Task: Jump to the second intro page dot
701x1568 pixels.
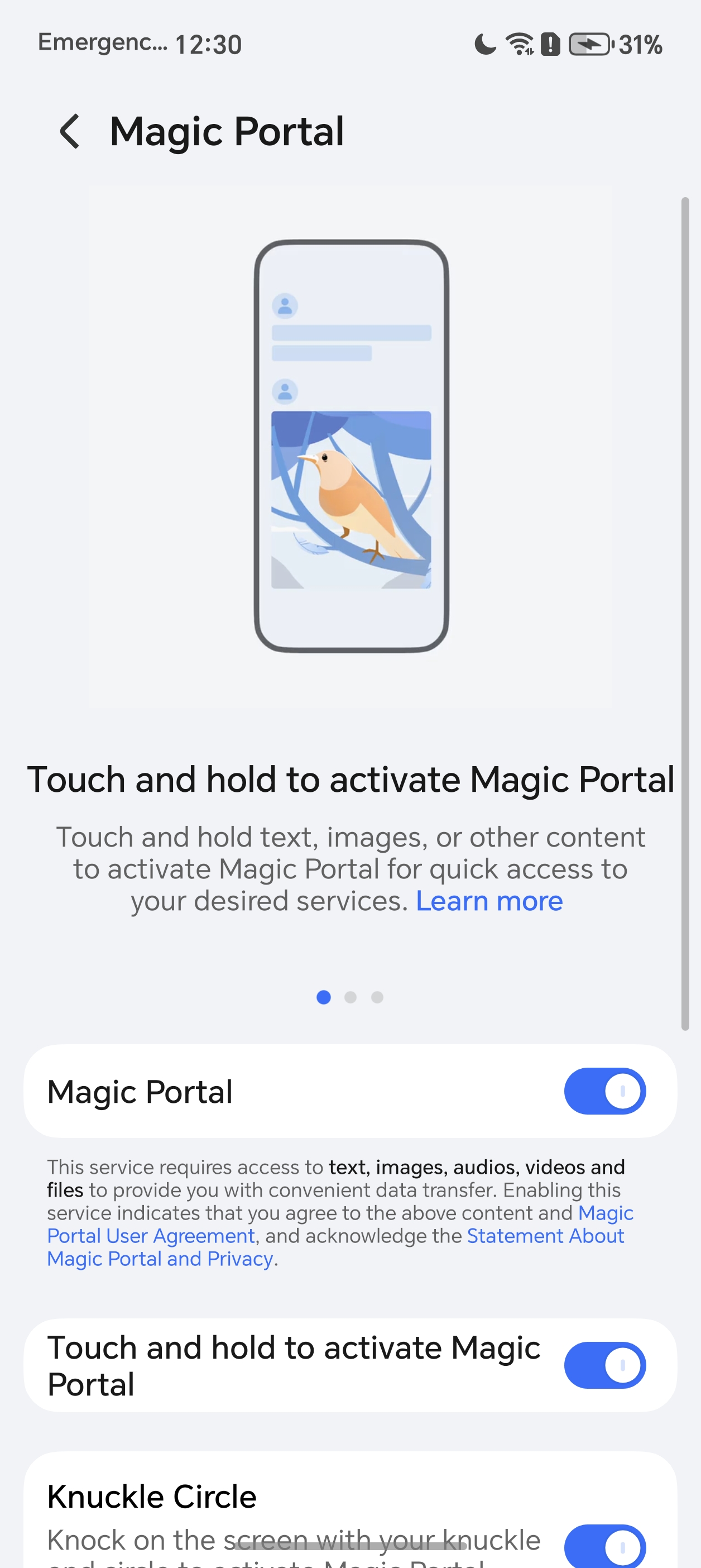Action: (x=350, y=997)
